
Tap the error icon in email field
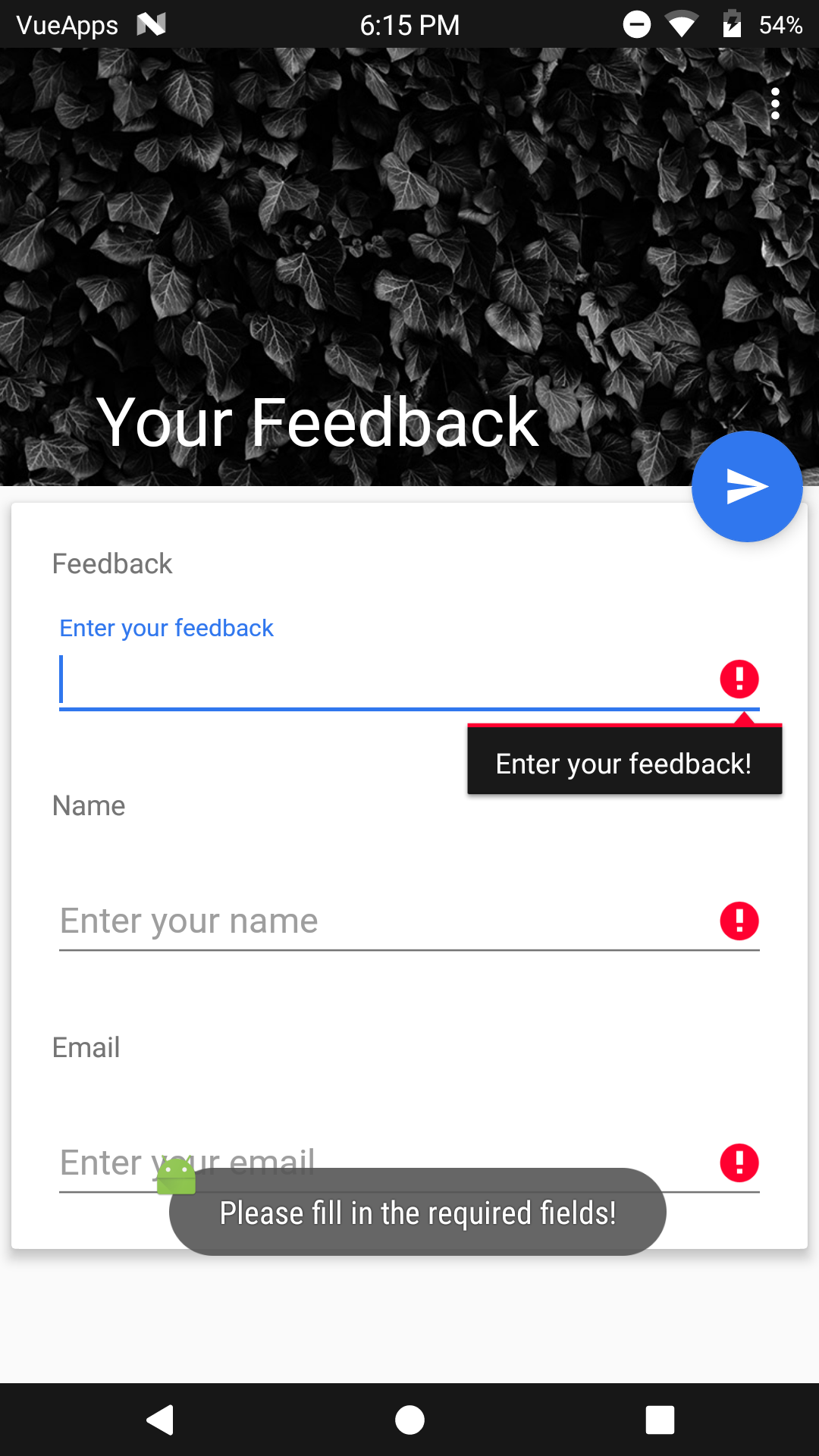click(739, 1163)
